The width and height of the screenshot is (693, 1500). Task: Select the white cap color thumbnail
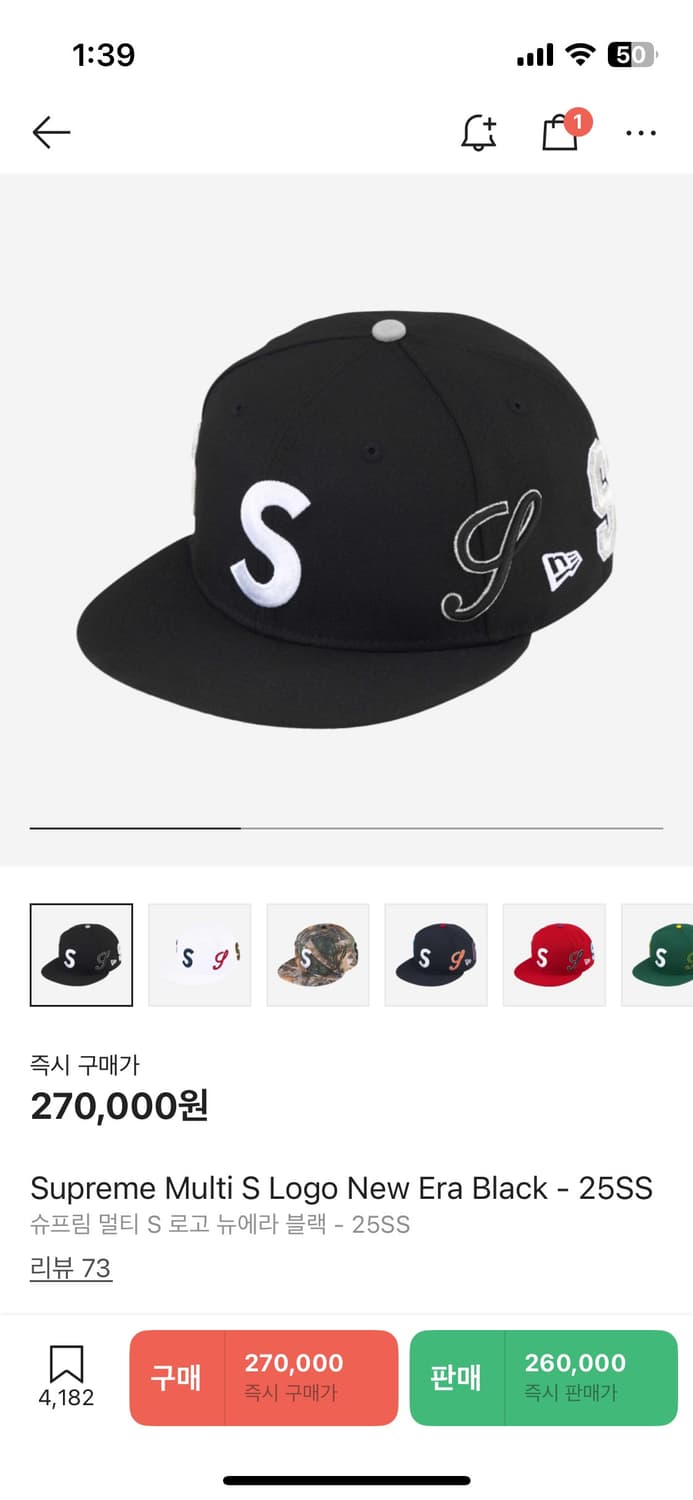[x=200, y=955]
